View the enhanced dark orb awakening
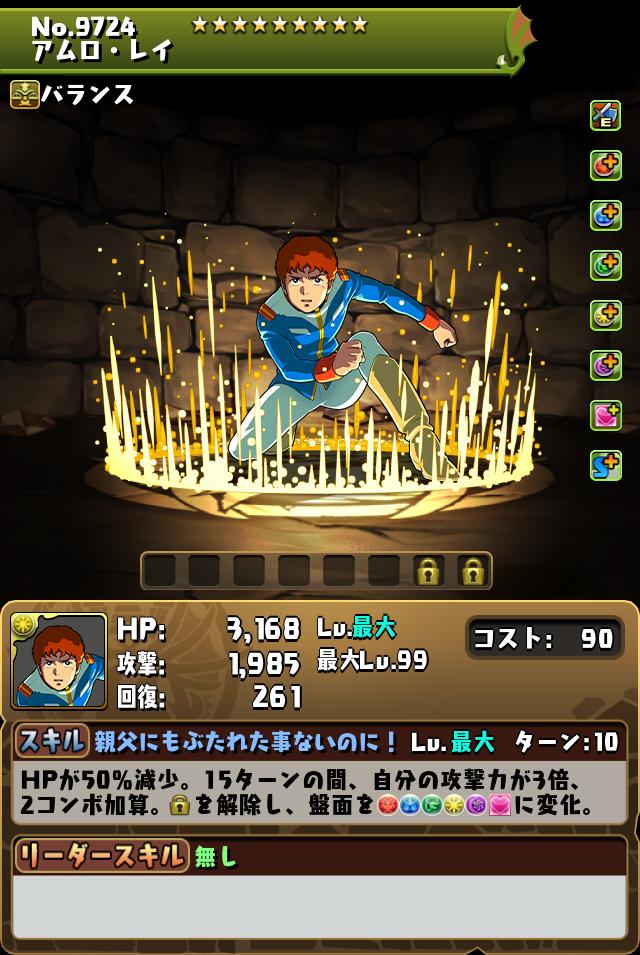The image size is (640, 955). (605, 366)
